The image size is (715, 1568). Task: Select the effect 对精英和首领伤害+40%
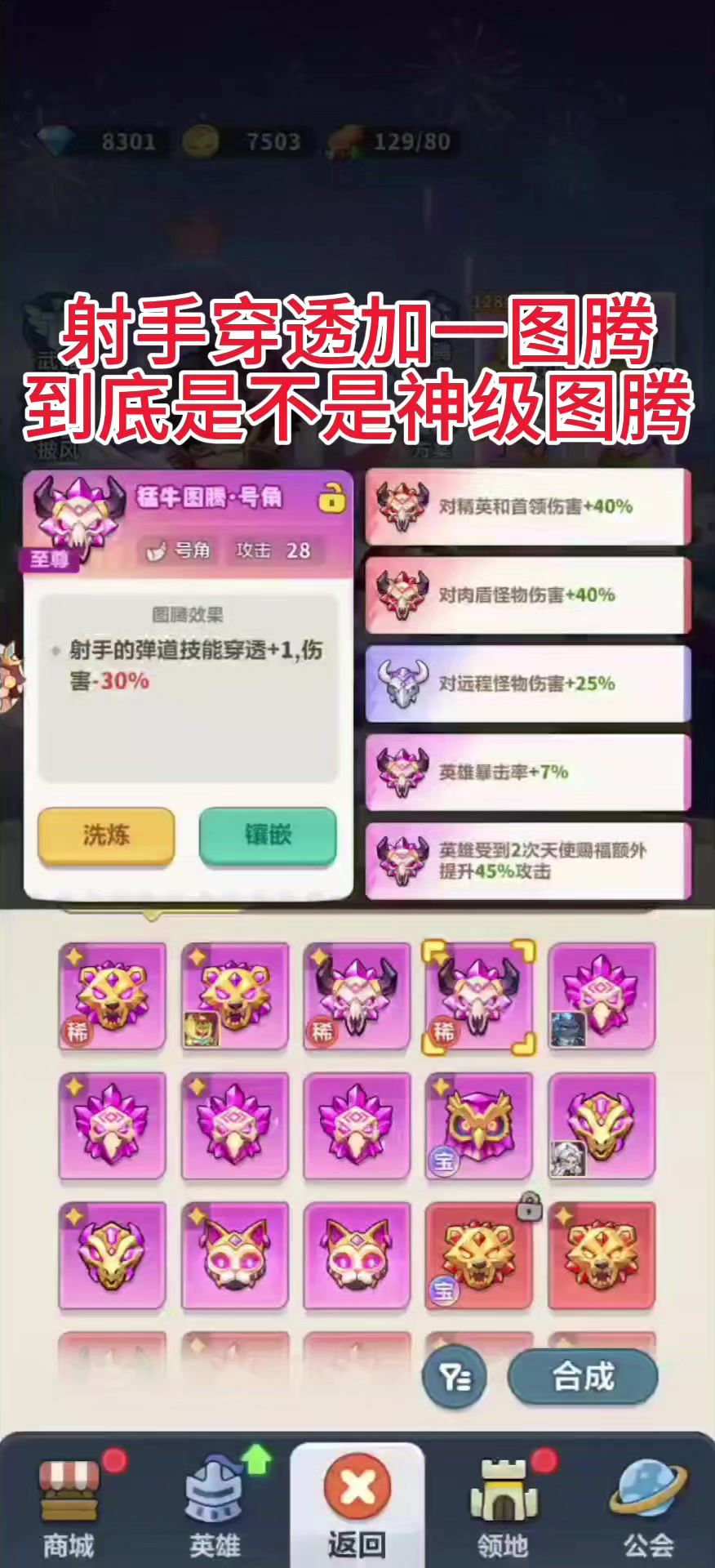528,506
